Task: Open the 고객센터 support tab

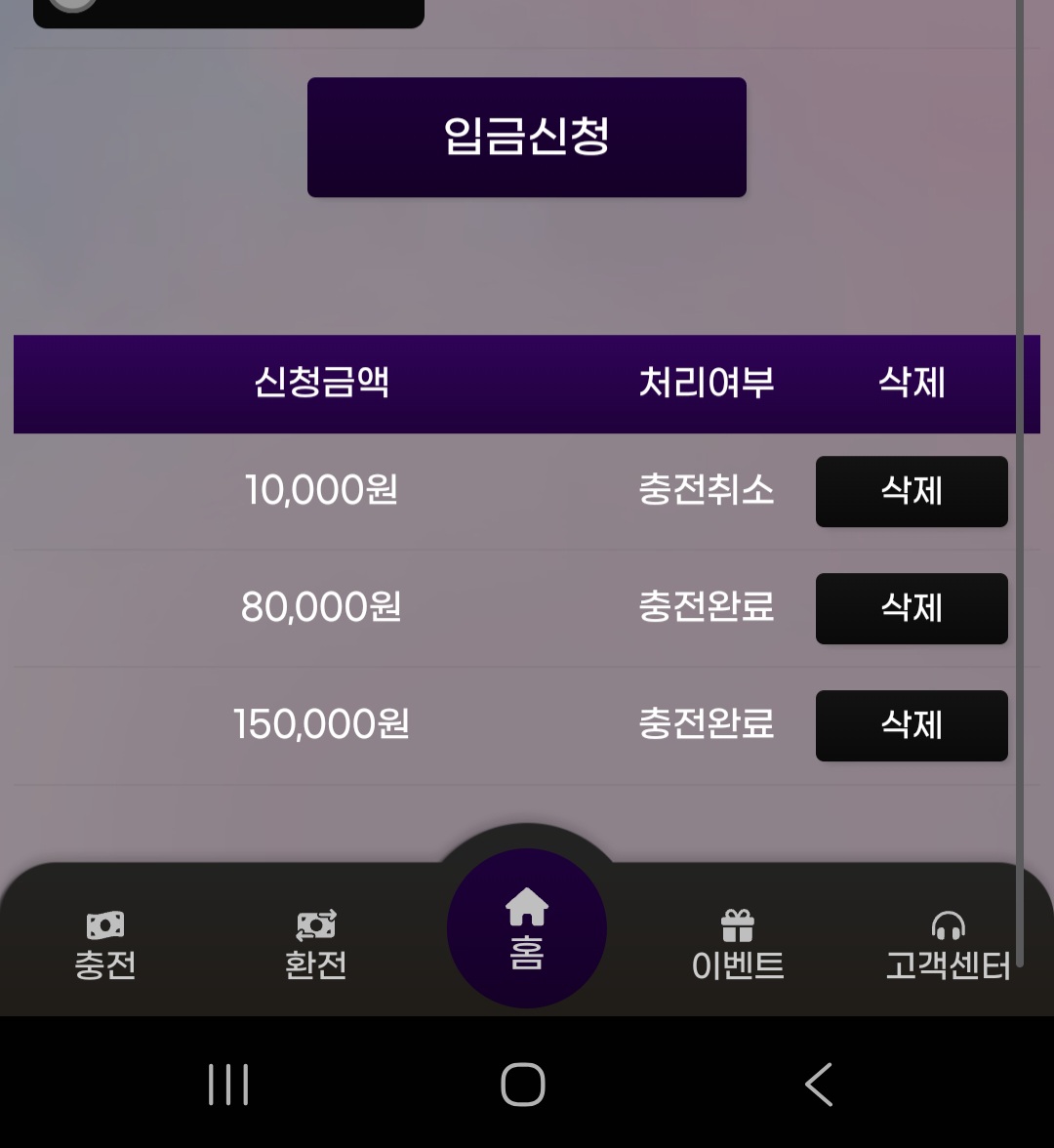Action: [947, 945]
